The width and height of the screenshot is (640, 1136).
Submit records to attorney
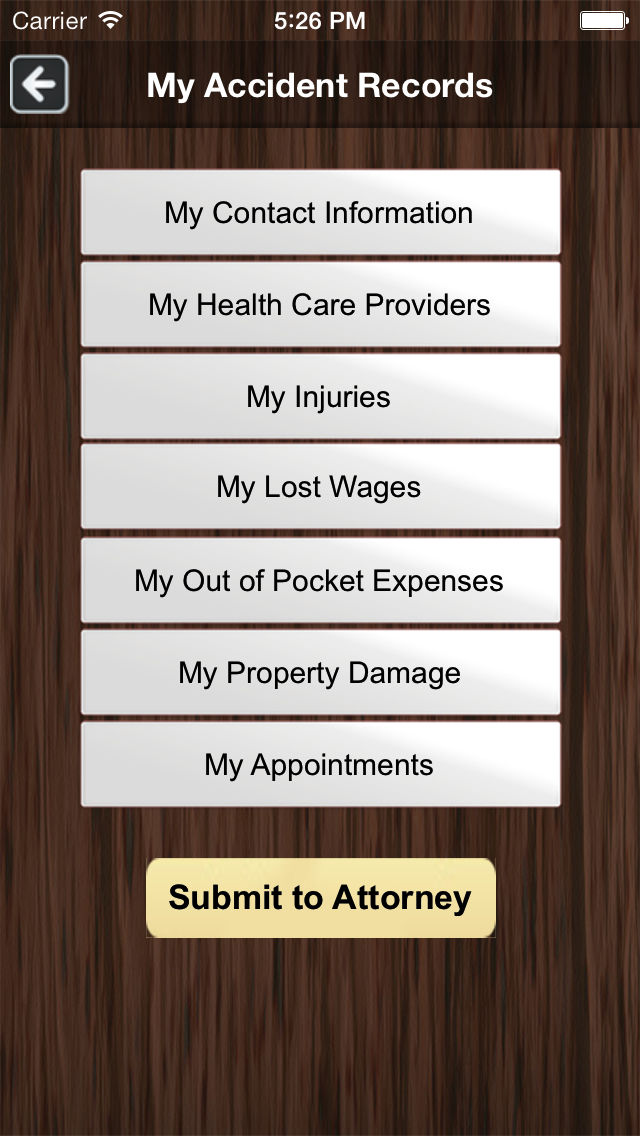coord(320,898)
